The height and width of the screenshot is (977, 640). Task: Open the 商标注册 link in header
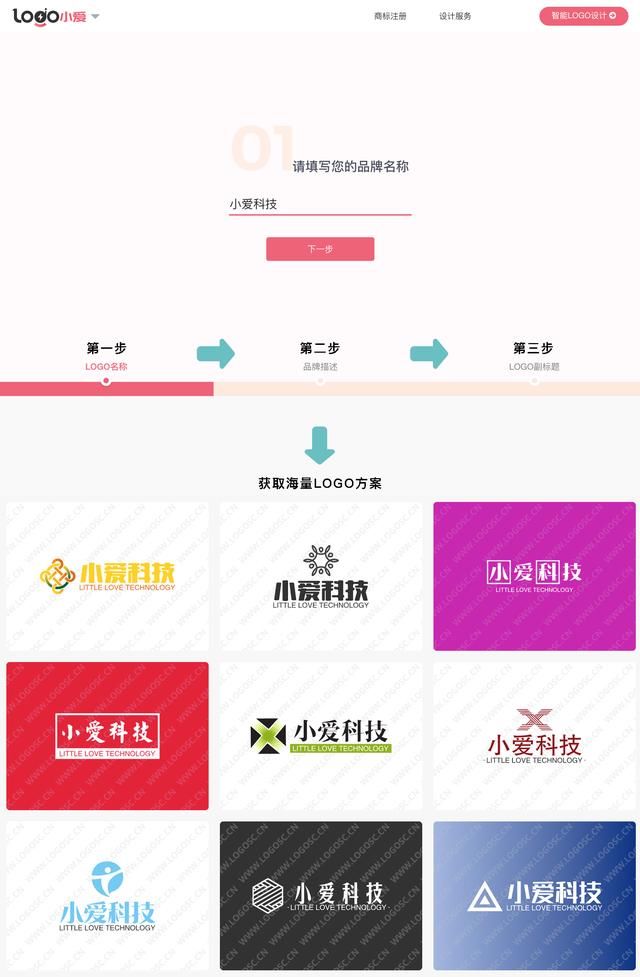point(390,16)
